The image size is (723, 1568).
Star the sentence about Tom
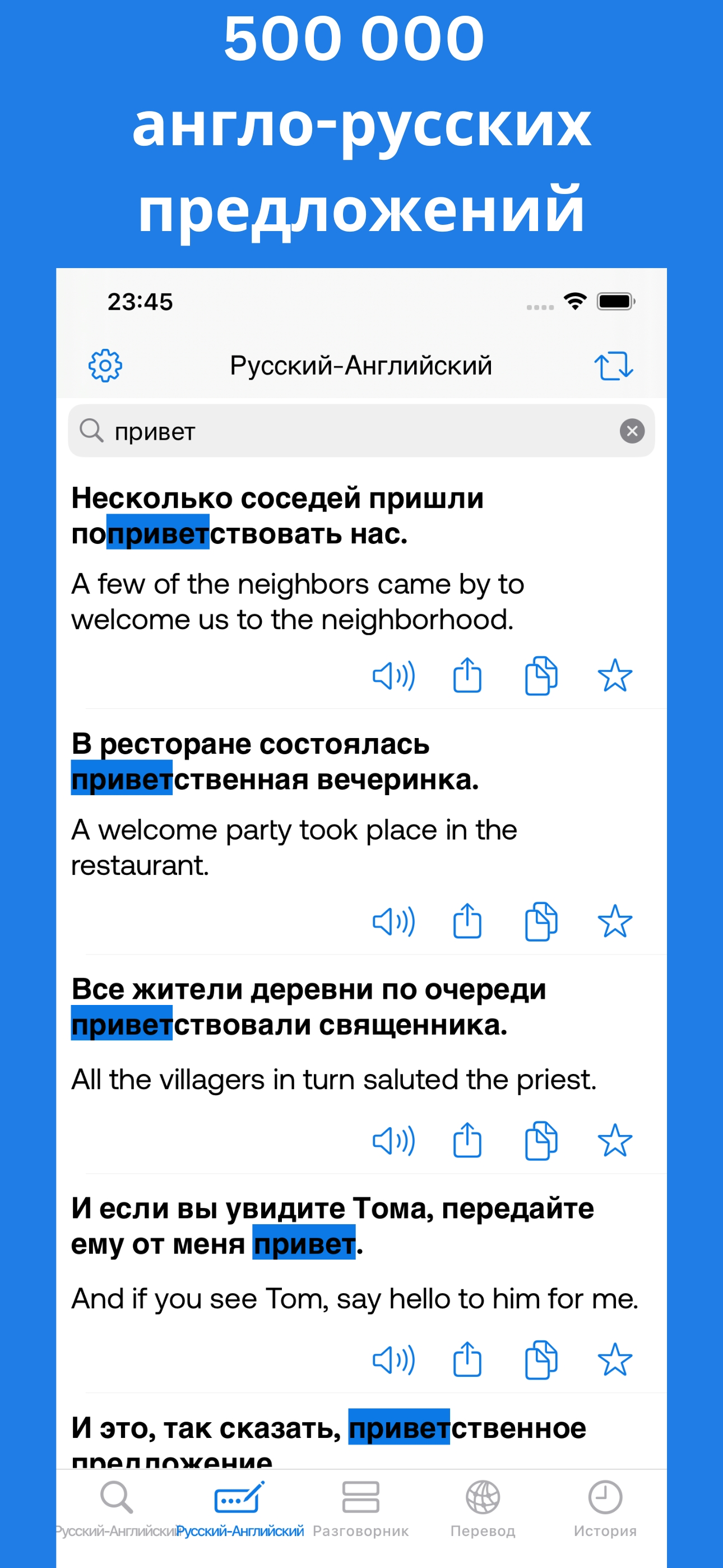(x=615, y=1361)
